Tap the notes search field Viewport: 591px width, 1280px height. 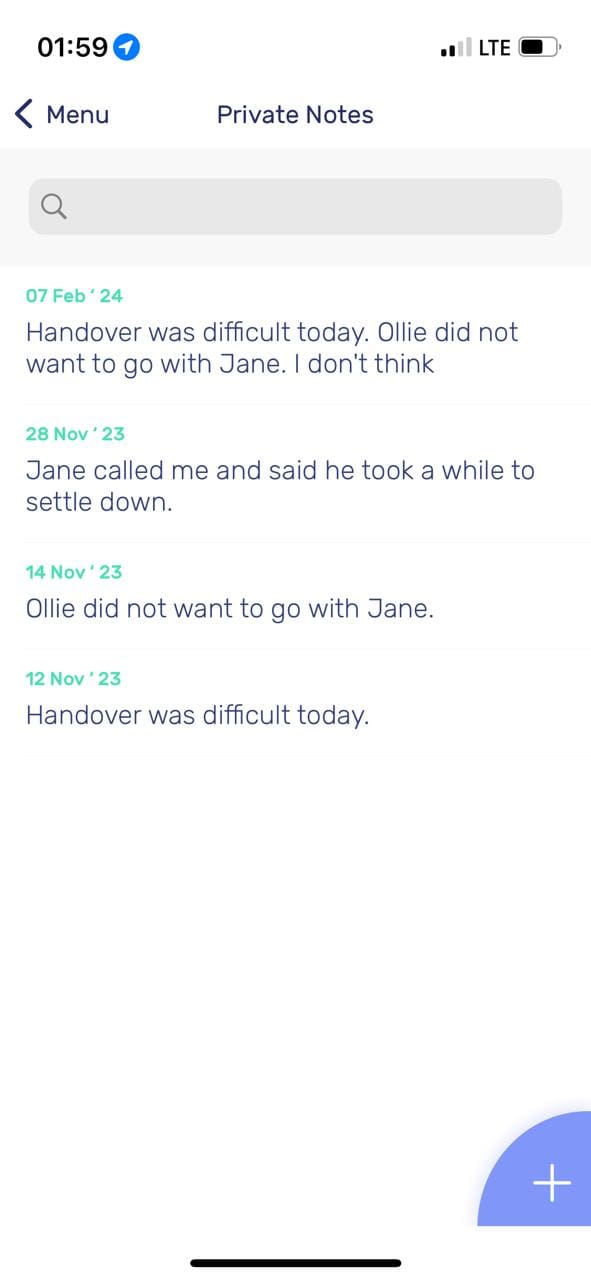(295, 207)
